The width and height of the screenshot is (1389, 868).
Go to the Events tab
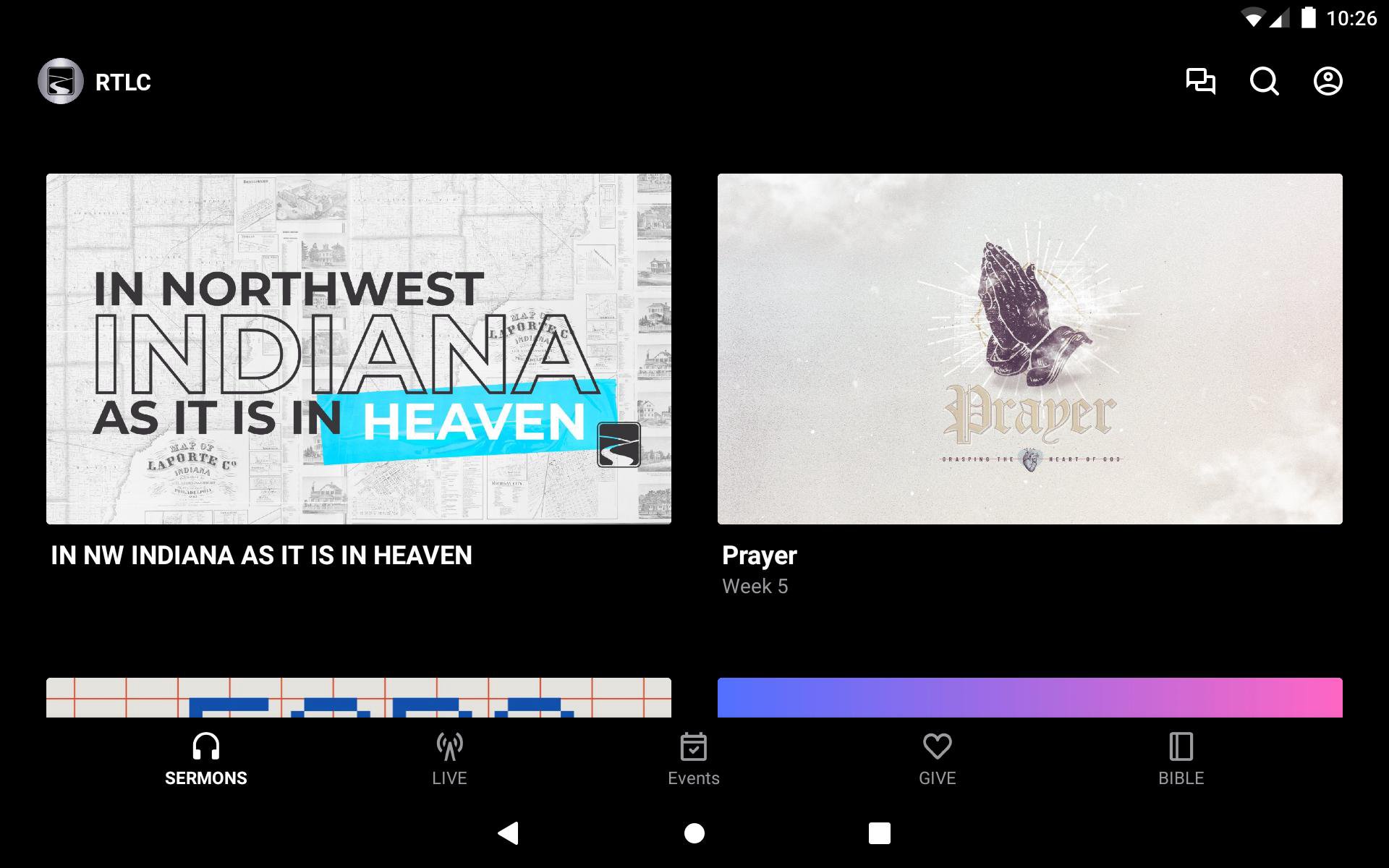[x=693, y=759]
